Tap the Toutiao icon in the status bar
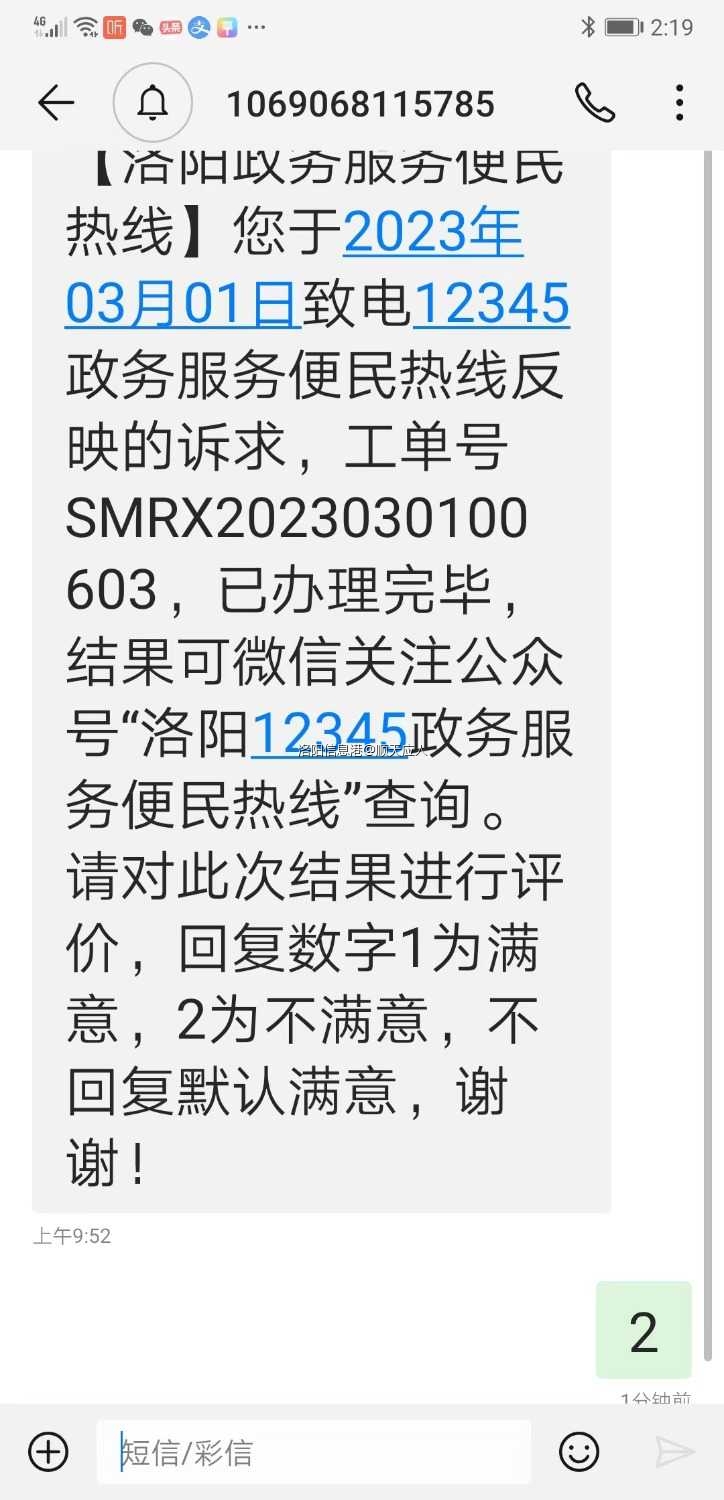The height and width of the screenshot is (1500, 724). tap(167, 27)
